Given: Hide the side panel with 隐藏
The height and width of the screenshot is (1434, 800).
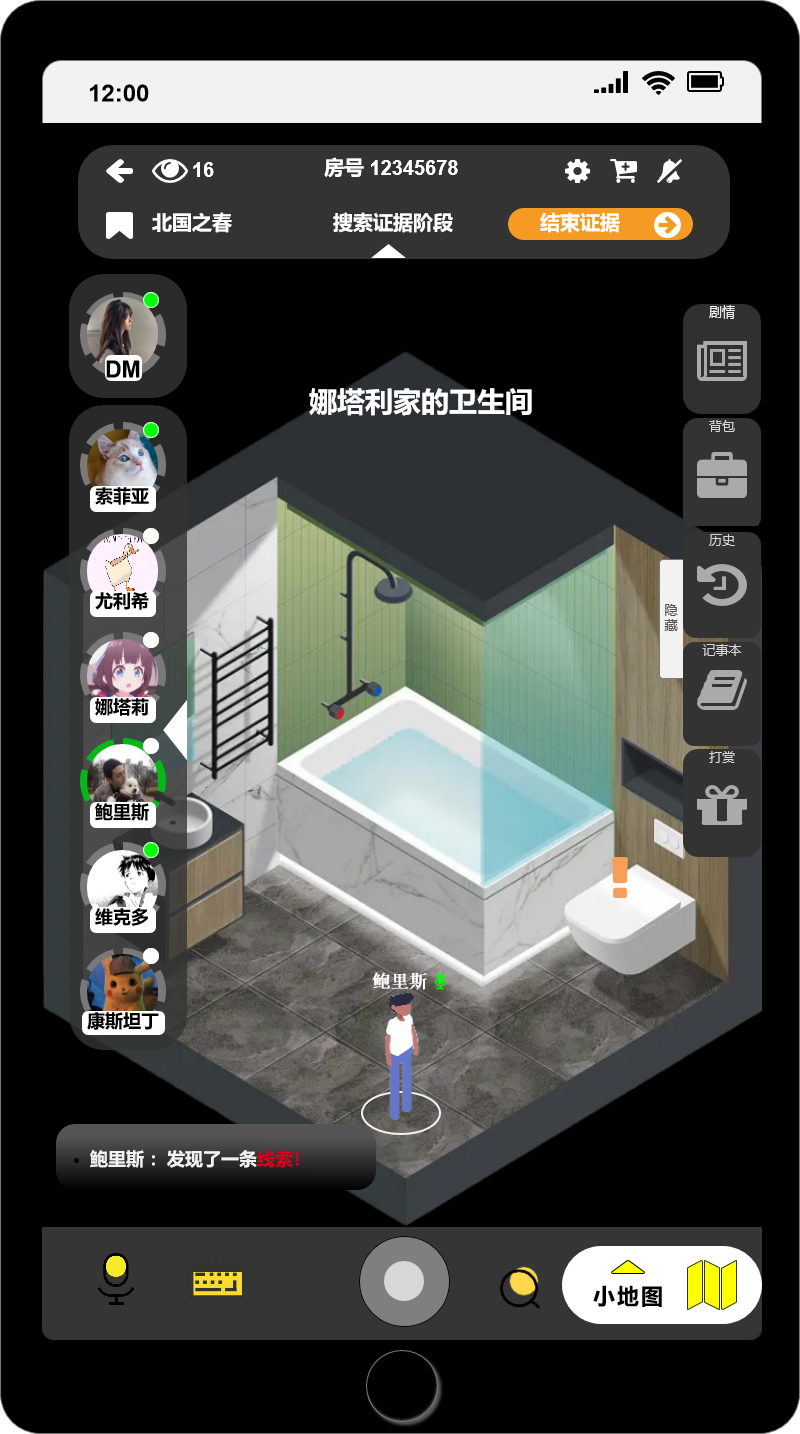Looking at the screenshot, I should click(x=671, y=617).
